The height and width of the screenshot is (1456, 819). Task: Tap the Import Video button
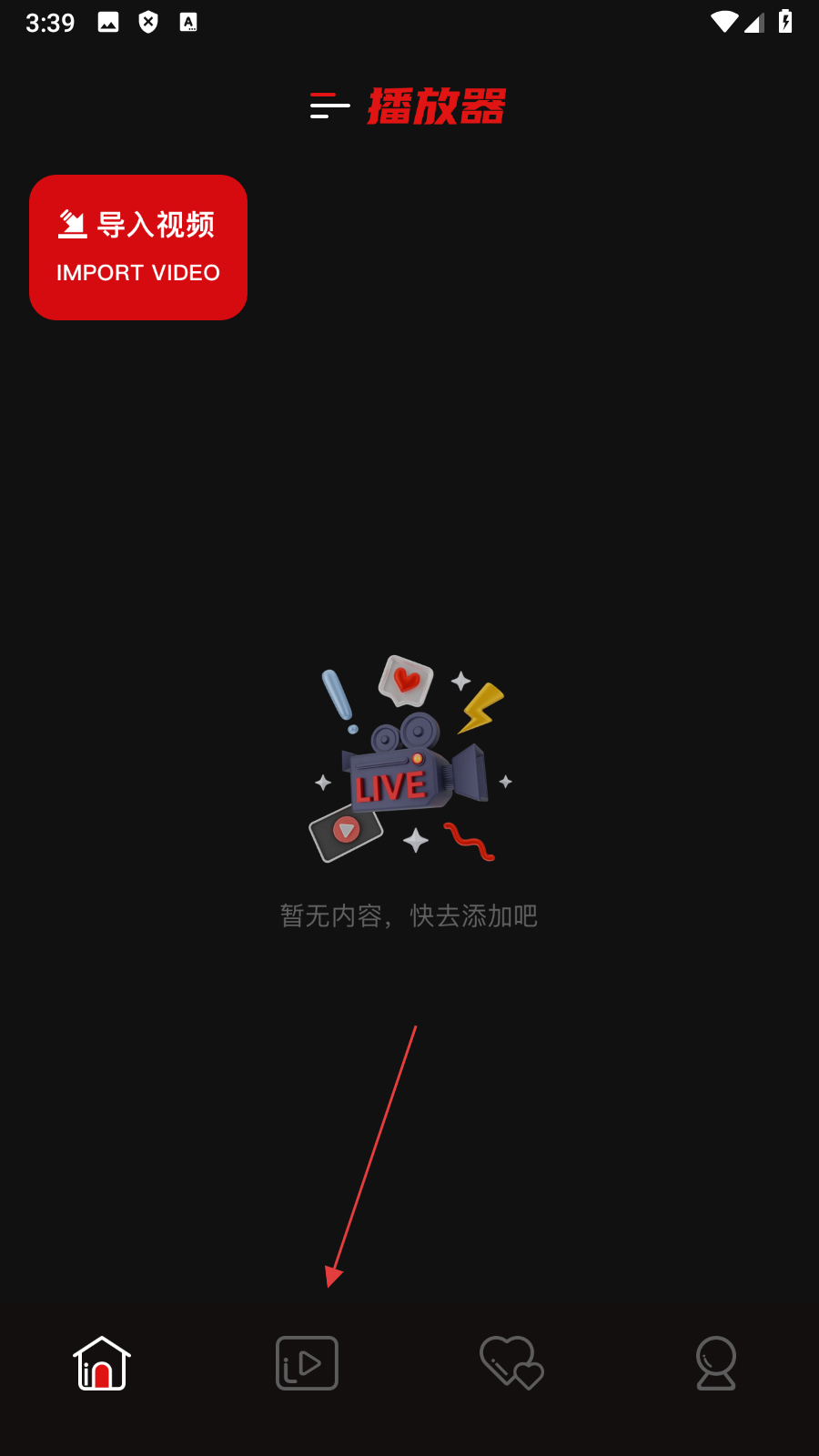[138, 248]
